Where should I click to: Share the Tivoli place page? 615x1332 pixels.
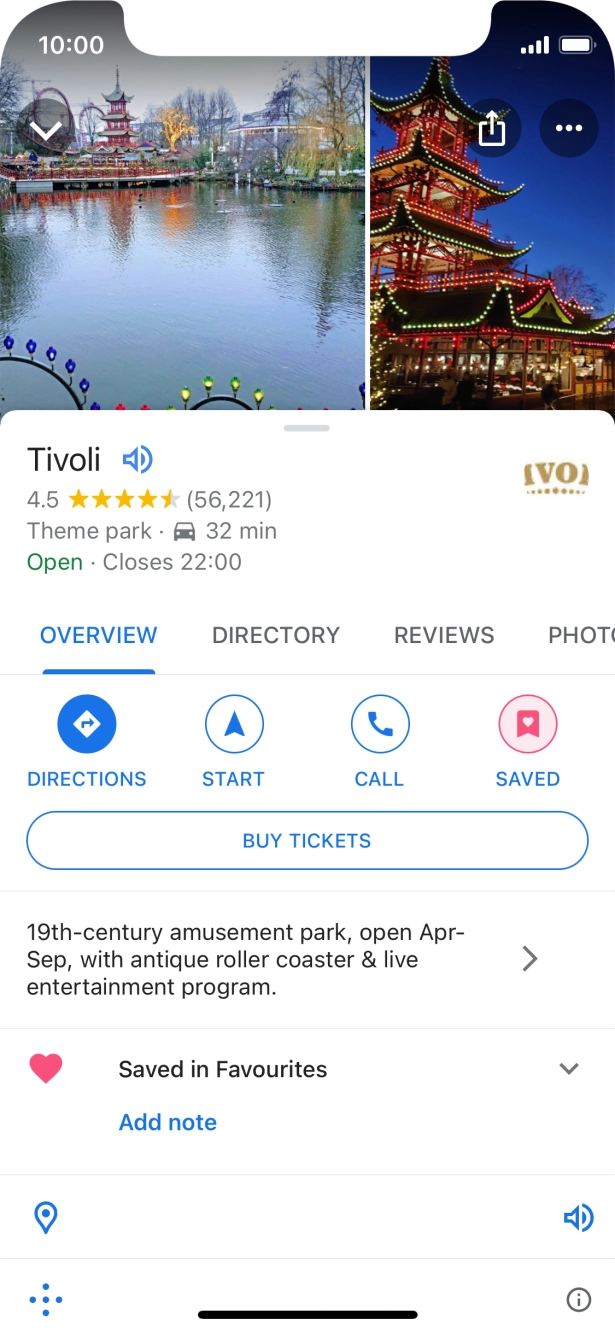492,128
